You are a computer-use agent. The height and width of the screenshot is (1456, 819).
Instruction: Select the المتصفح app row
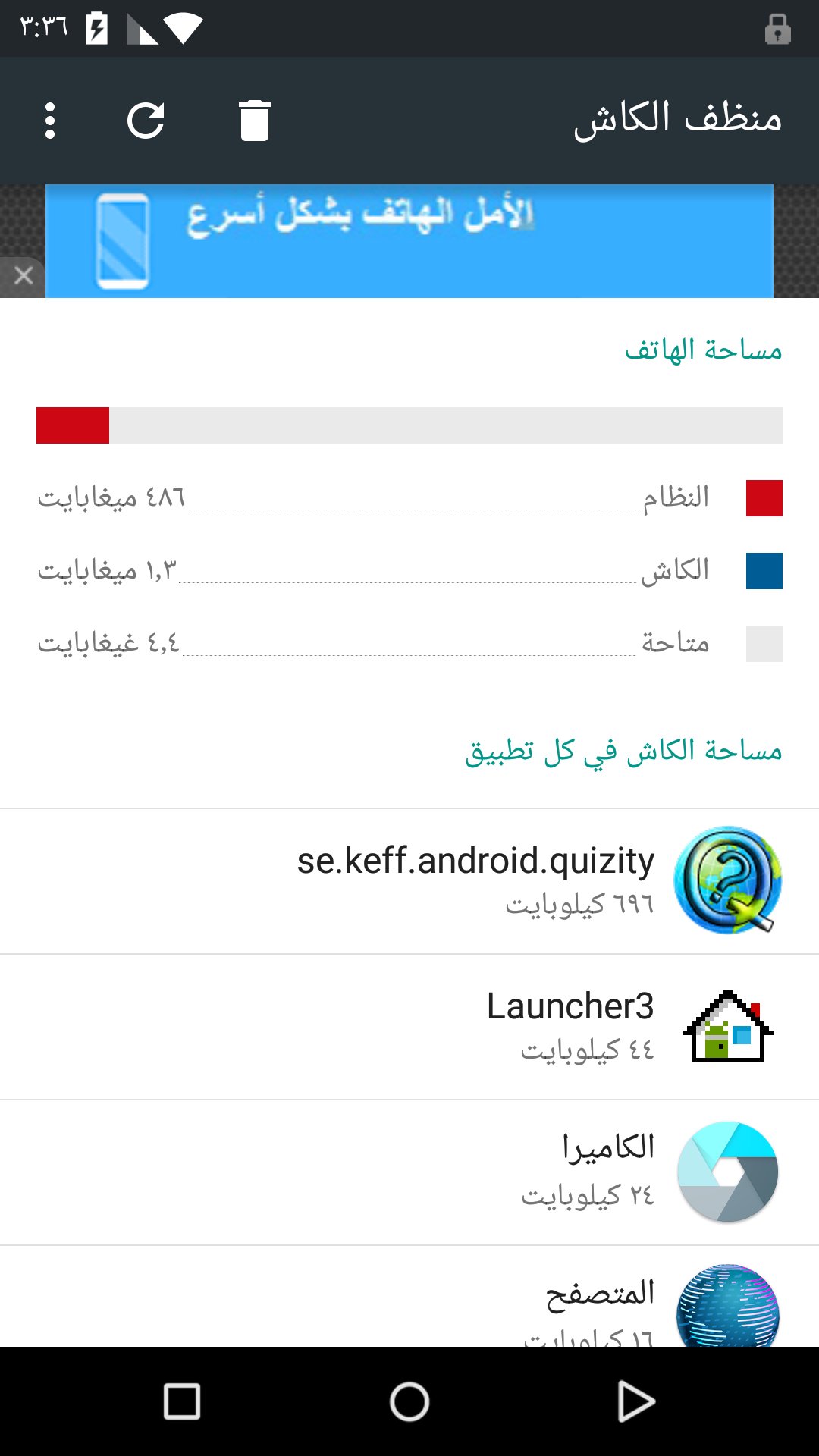(x=409, y=1297)
